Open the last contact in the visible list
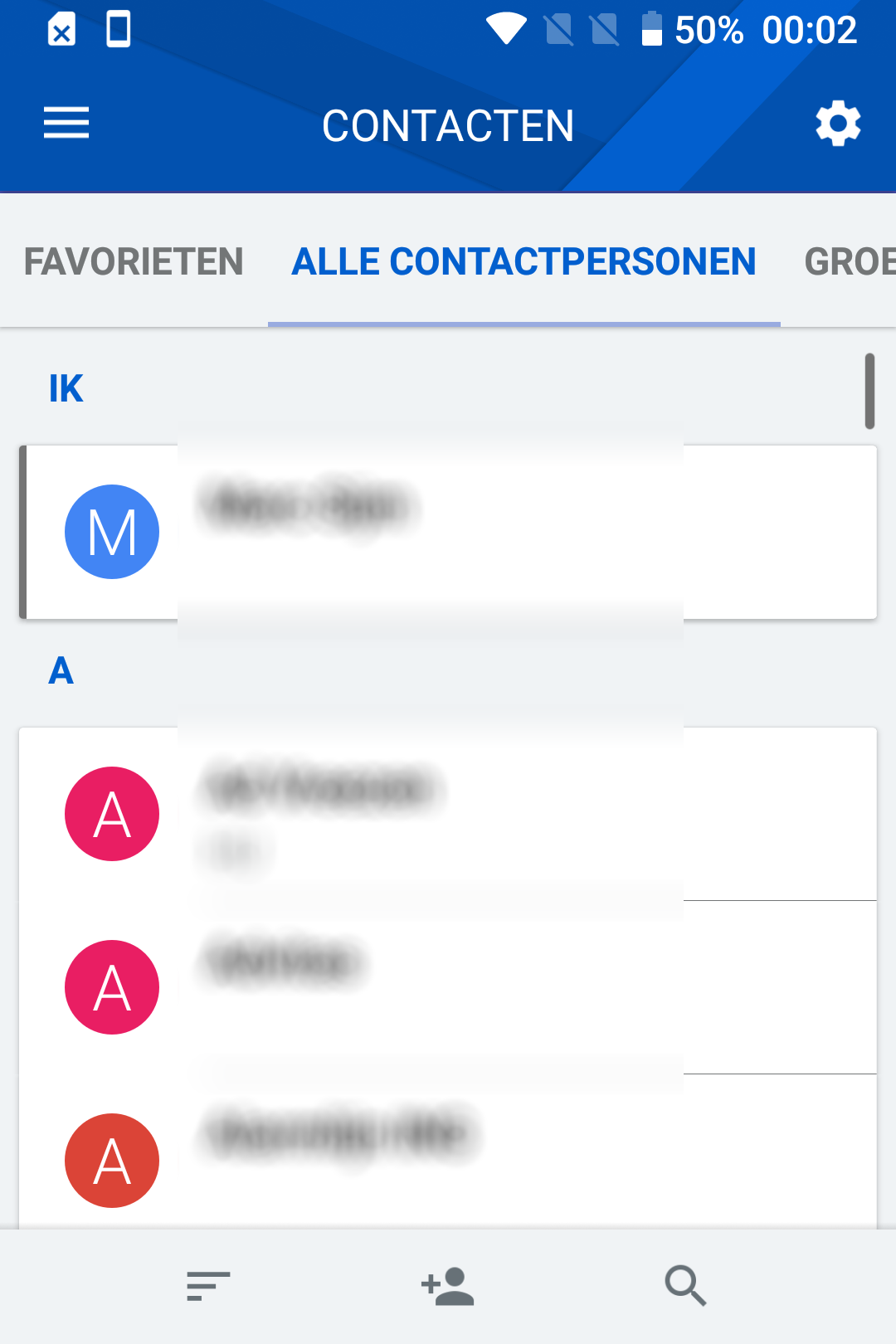 tap(448, 1160)
